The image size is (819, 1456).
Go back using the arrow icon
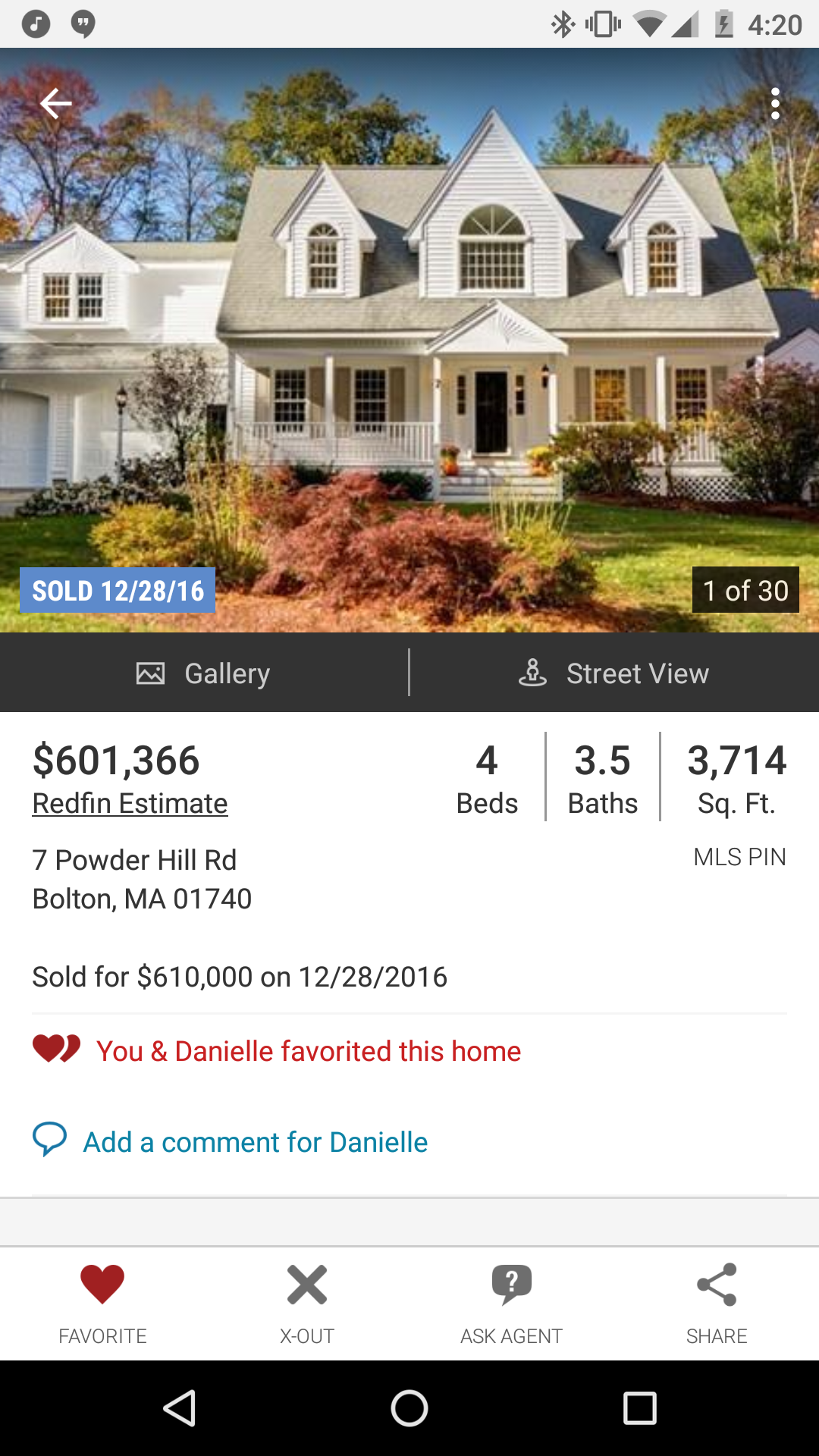(56, 103)
